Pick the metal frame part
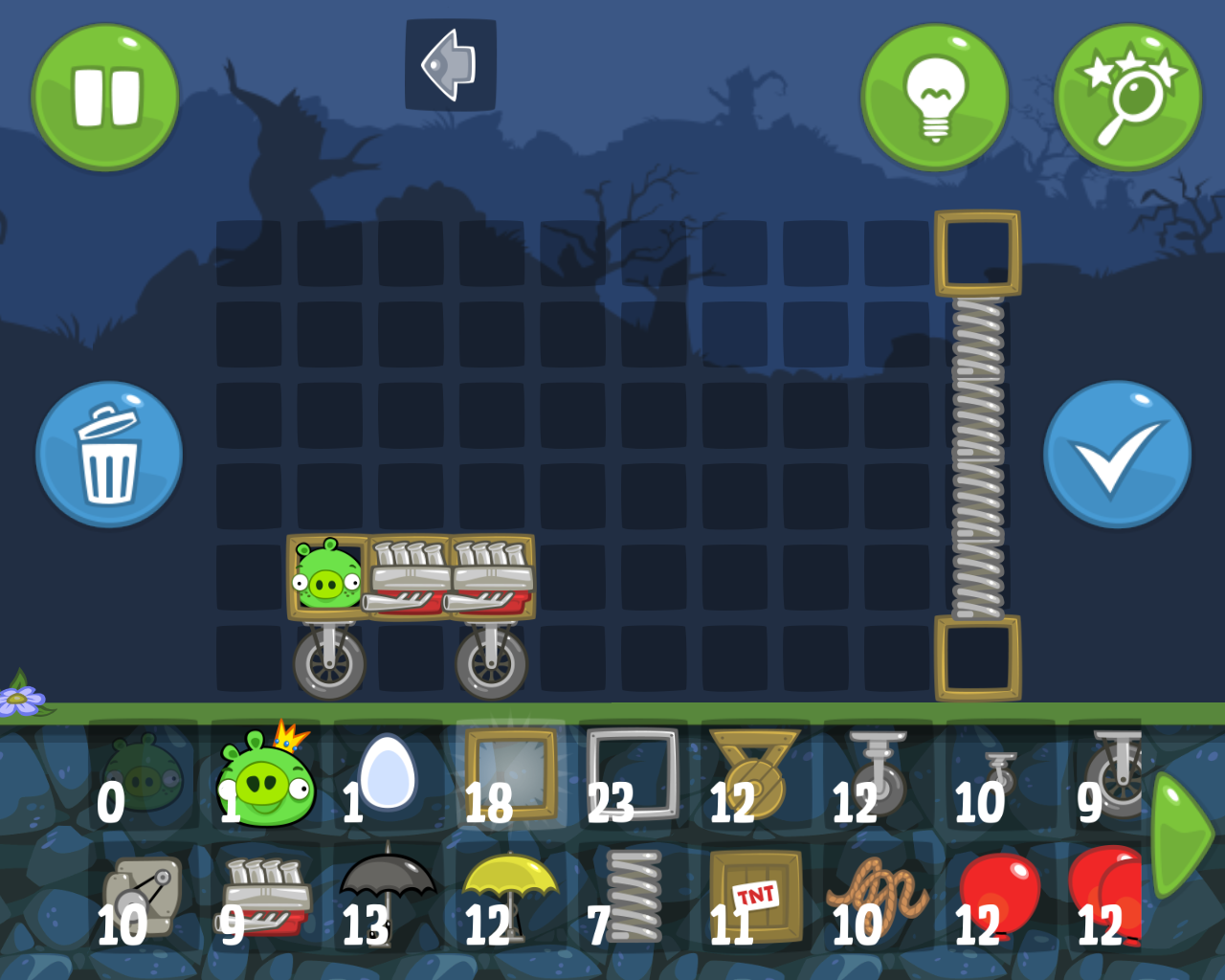The width and height of the screenshot is (1225, 980). click(632, 775)
